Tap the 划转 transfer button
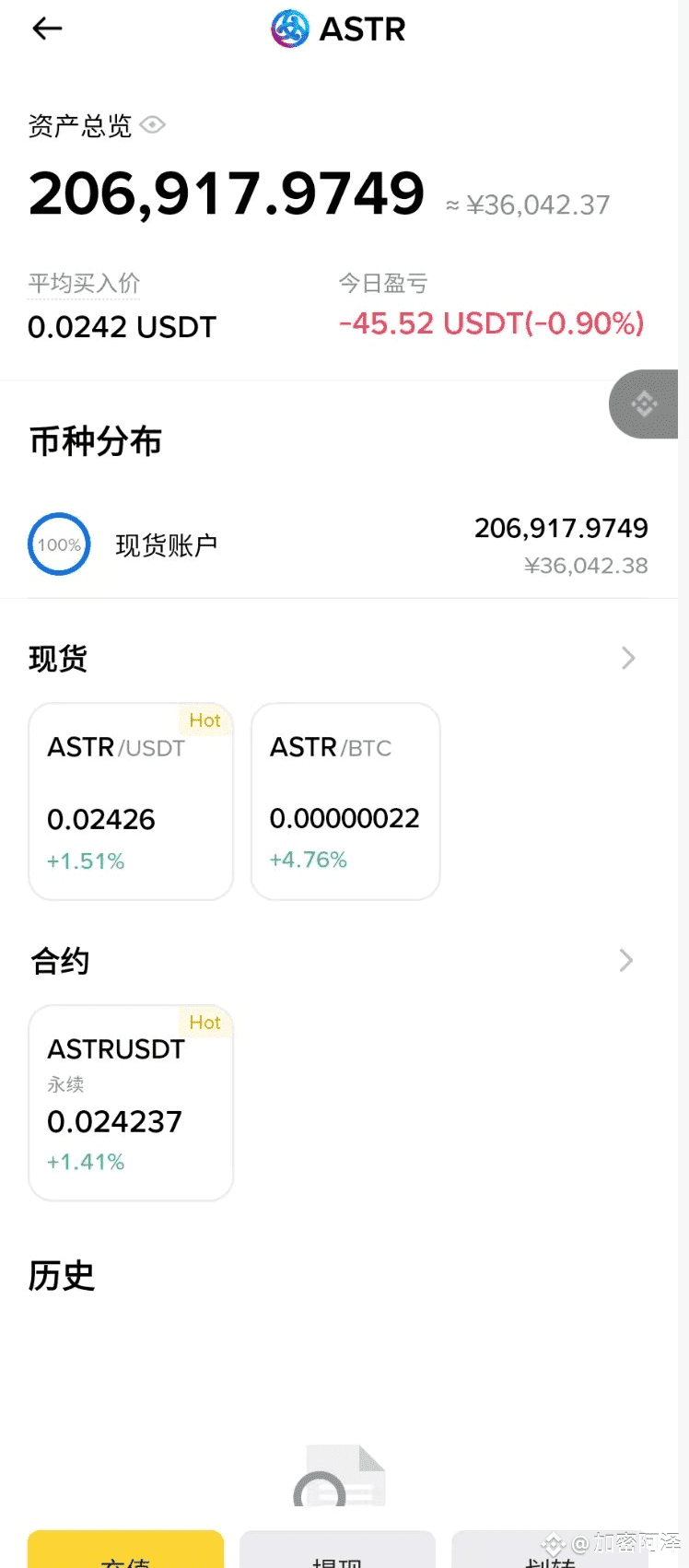This screenshot has width=689, height=1568. [550, 1550]
